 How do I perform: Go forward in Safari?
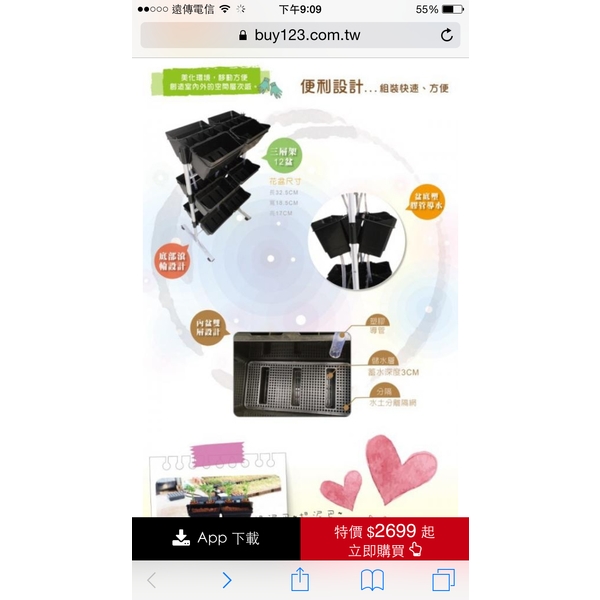227,580
